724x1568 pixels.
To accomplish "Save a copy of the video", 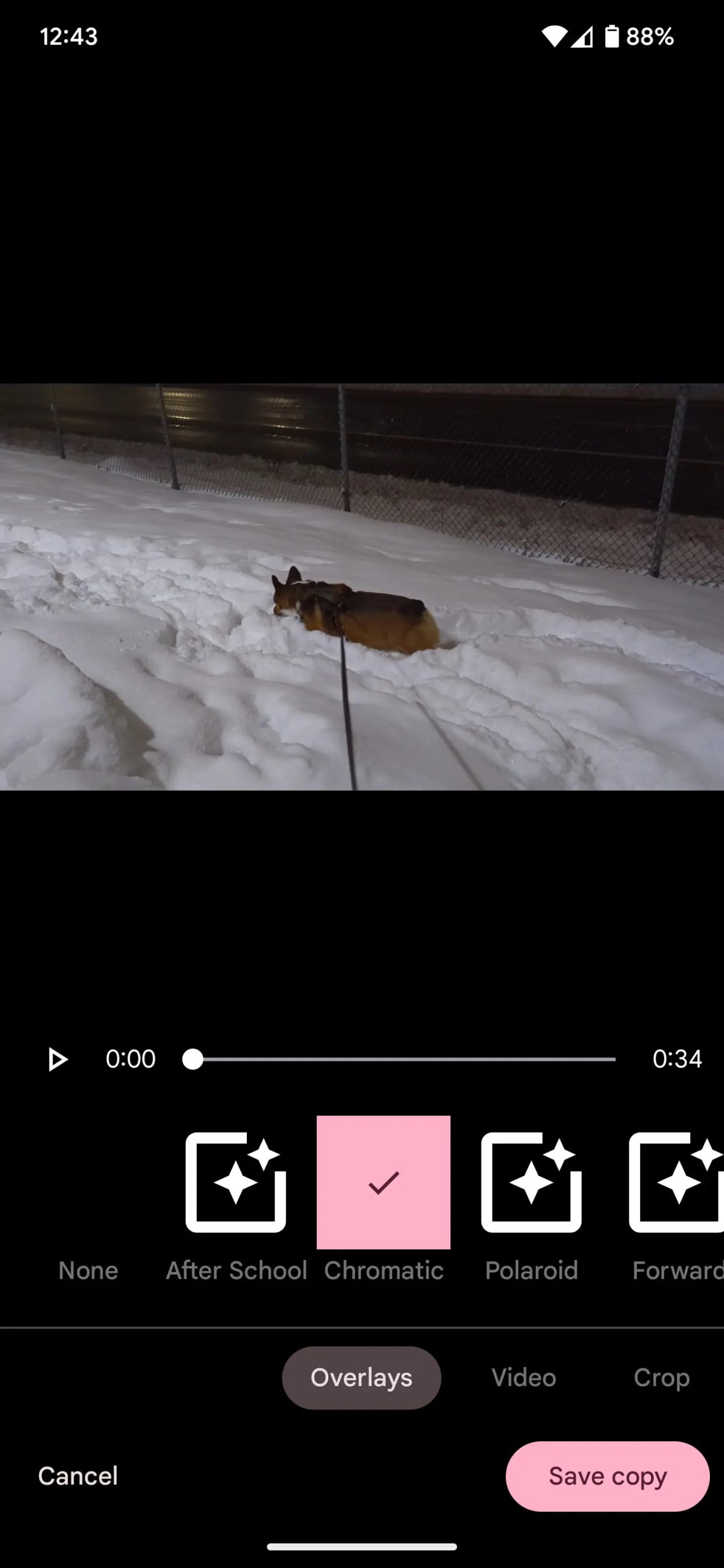I will pos(608,1476).
